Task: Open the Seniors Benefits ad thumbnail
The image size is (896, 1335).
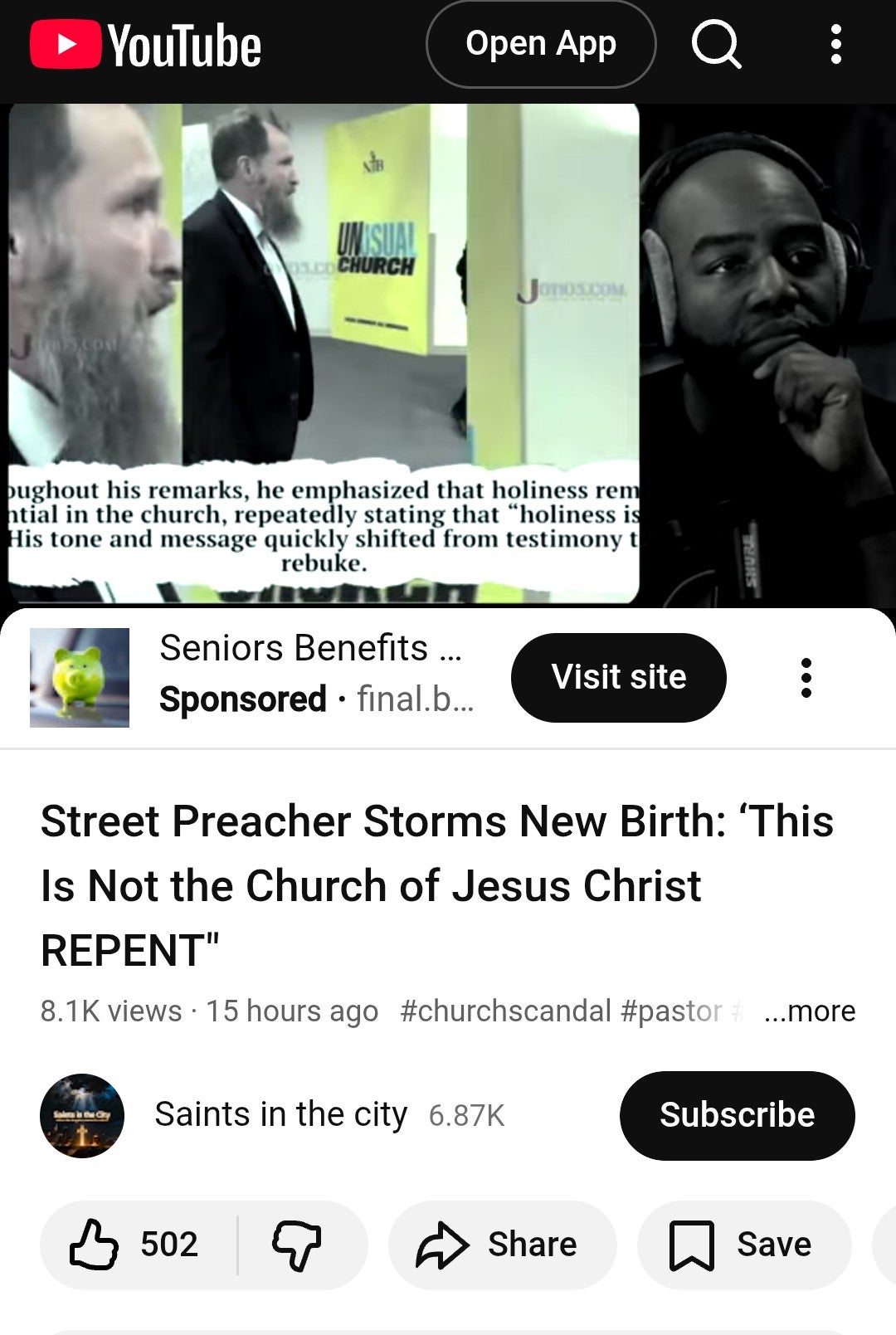Action: point(80,678)
